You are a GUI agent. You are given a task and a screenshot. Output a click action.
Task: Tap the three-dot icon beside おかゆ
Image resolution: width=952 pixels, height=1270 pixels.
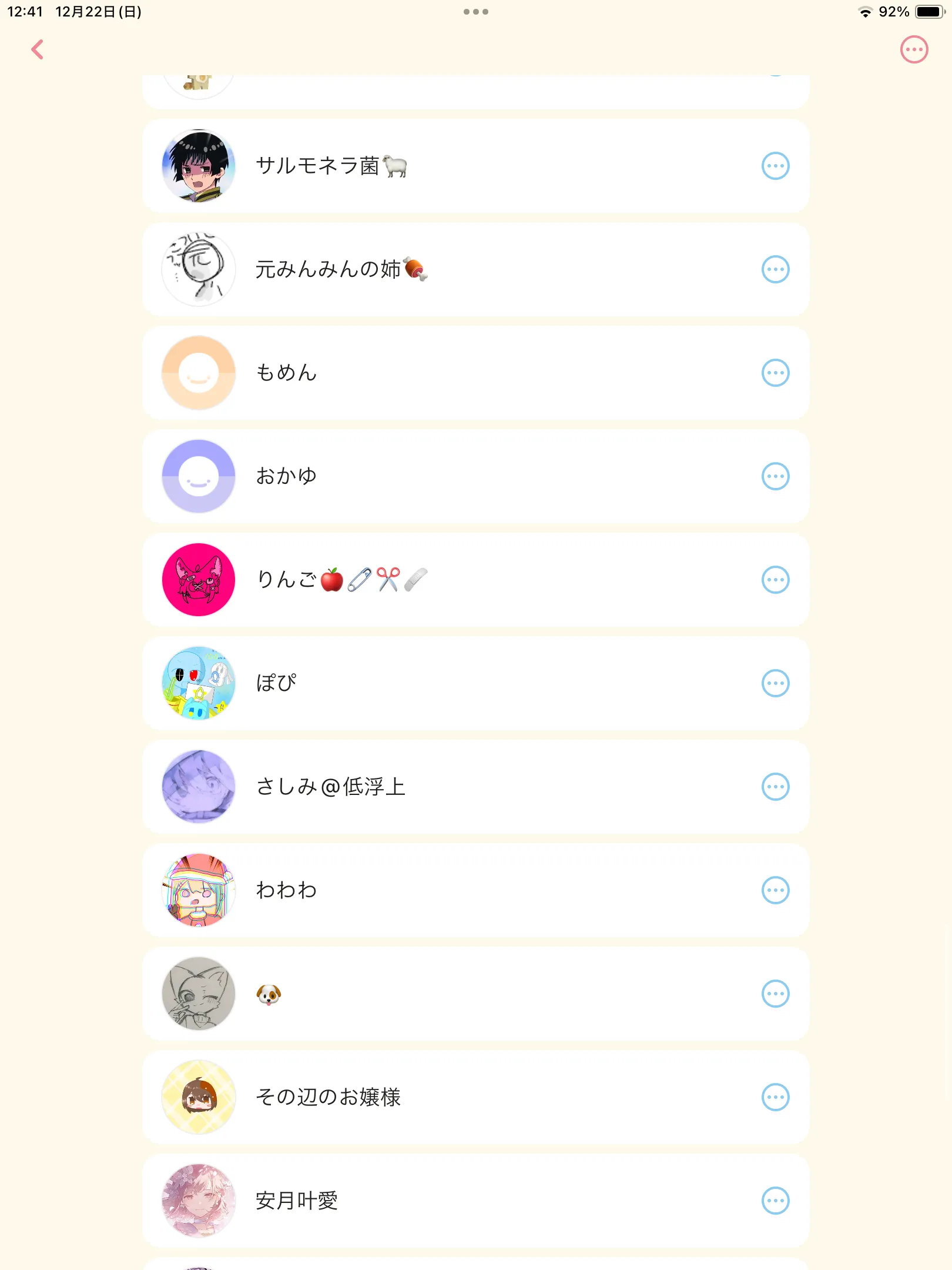coord(775,476)
